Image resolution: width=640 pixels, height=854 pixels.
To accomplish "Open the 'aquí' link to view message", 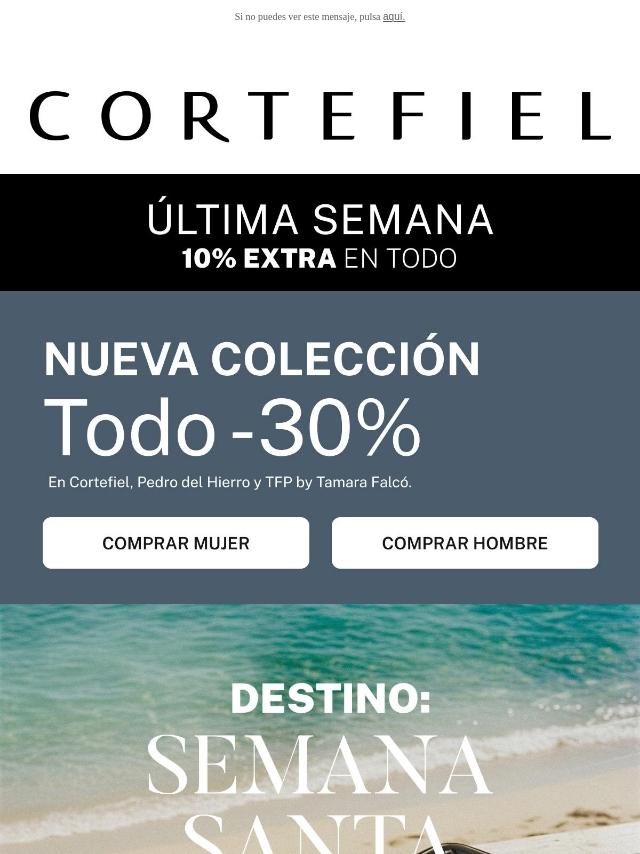I will click(x=393, y=16).
